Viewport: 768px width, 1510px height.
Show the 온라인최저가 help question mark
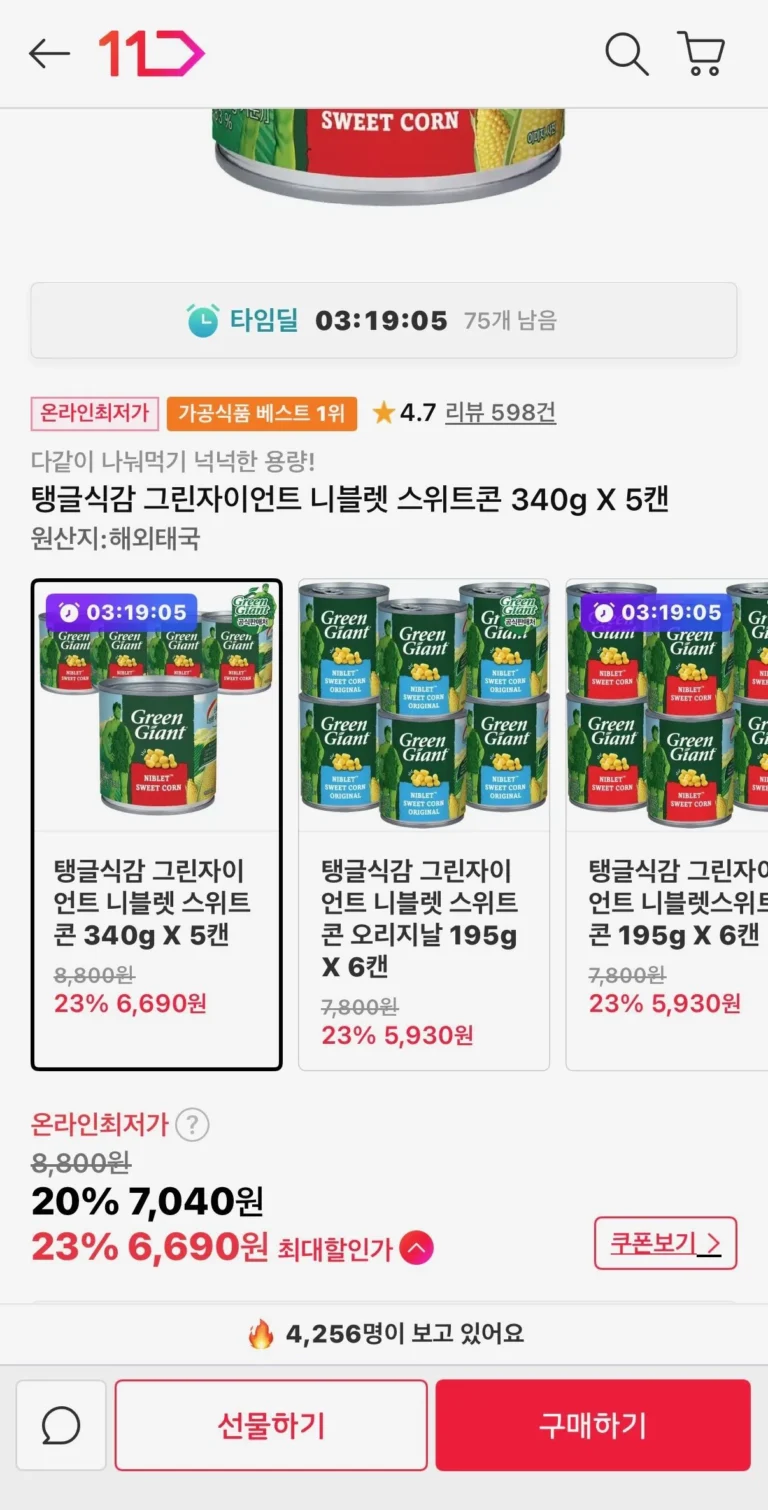(192, 1125)
